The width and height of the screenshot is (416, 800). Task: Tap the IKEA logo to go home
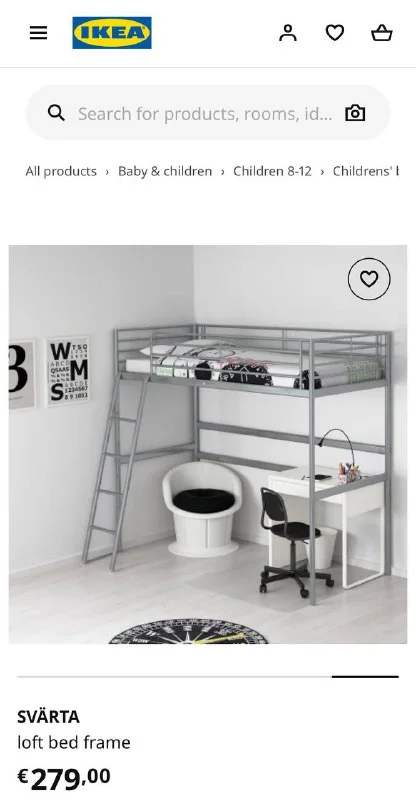112,33
